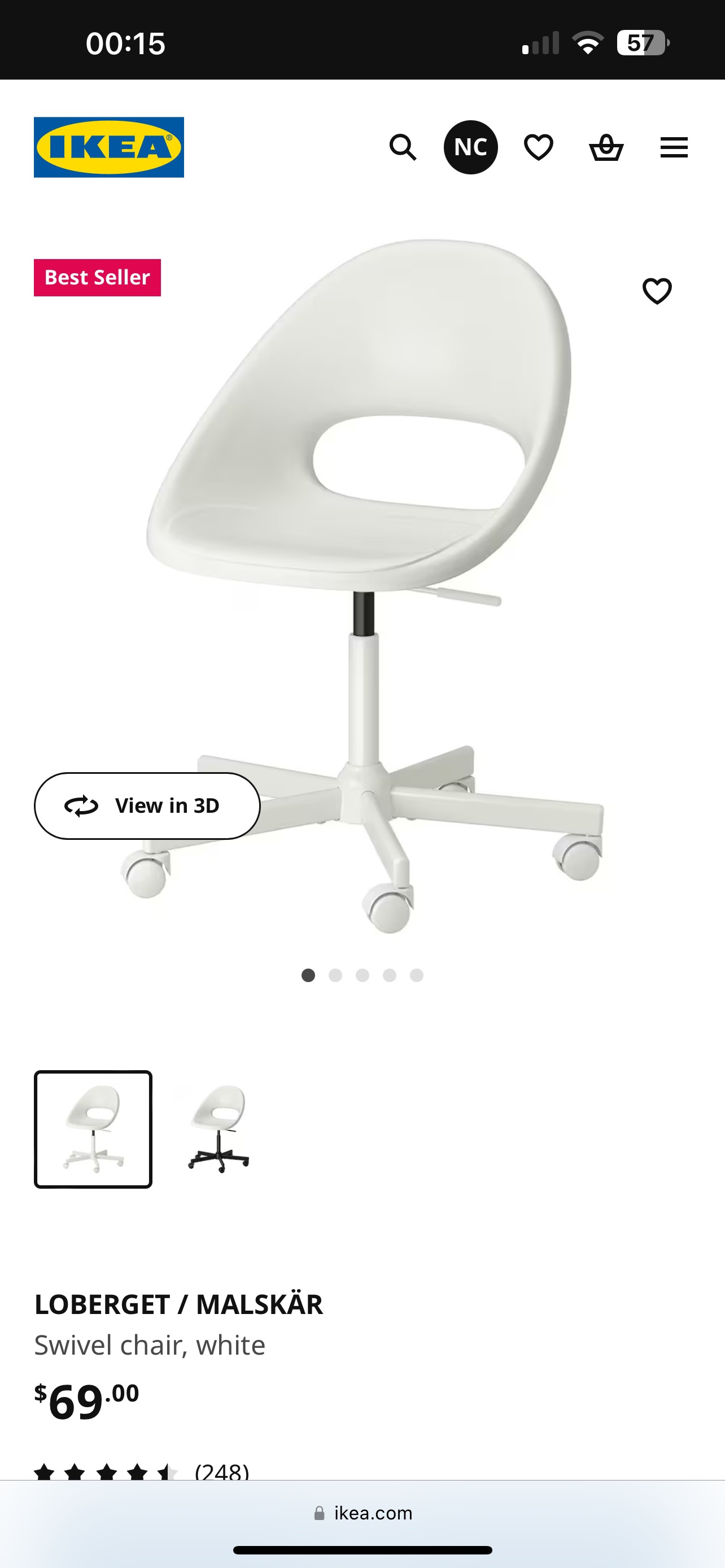Open the search icon
The height and width of the screenshot is (1568, 725).
[403, 147]
